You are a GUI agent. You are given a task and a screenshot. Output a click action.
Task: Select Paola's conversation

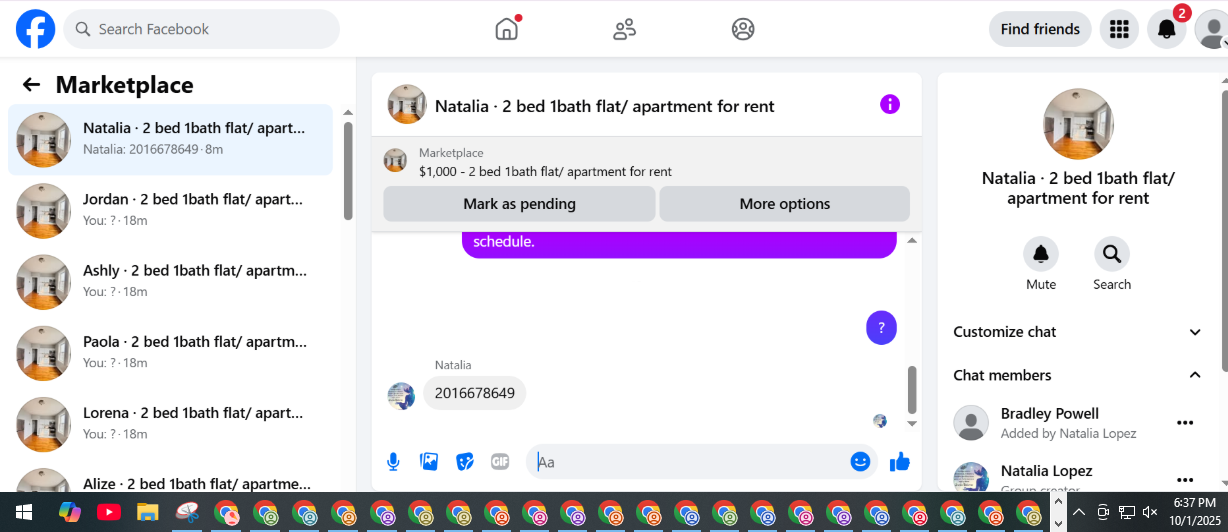click(170, 351)
